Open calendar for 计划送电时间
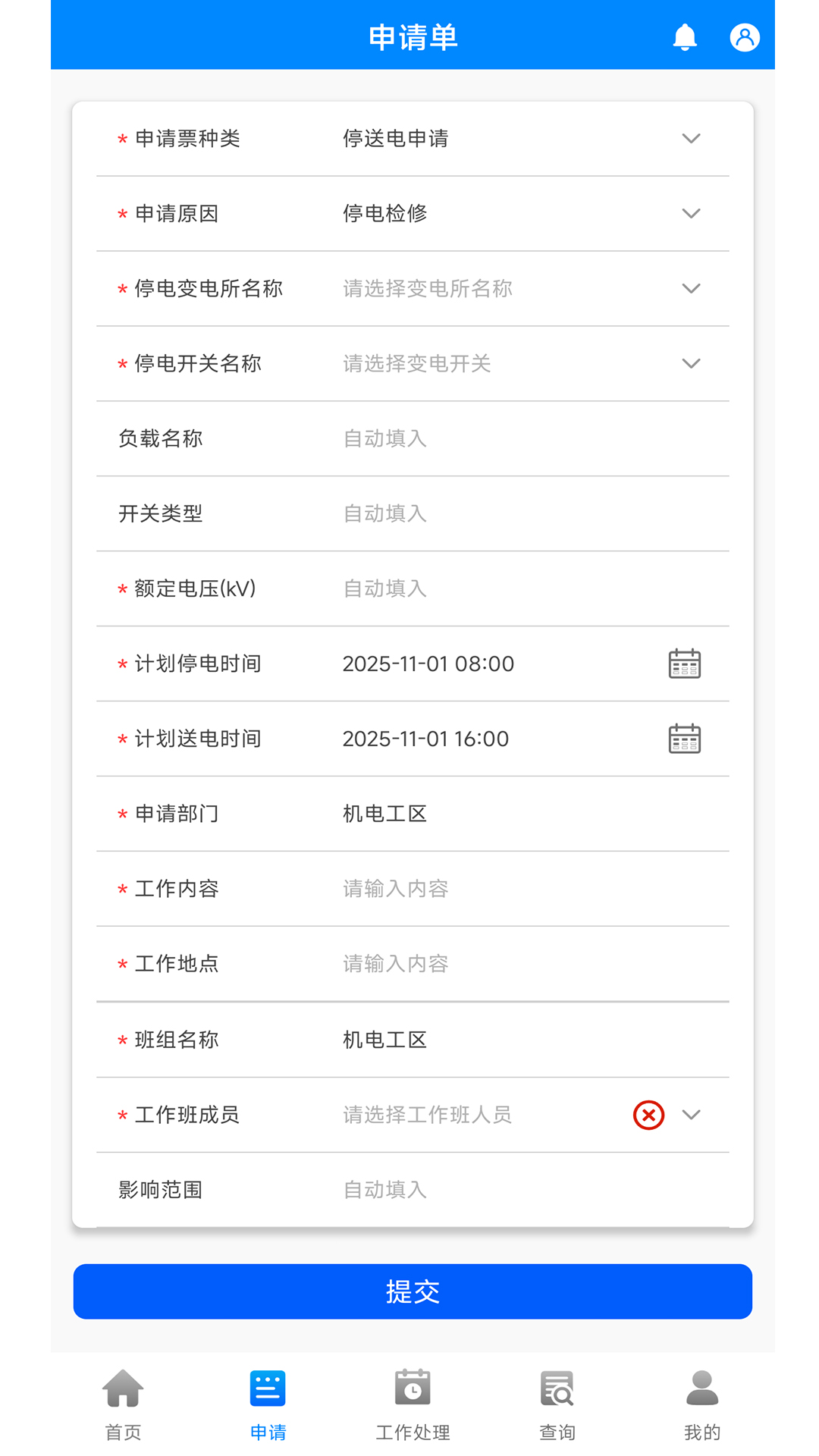The image size is (819, 1456). (684, 739)
